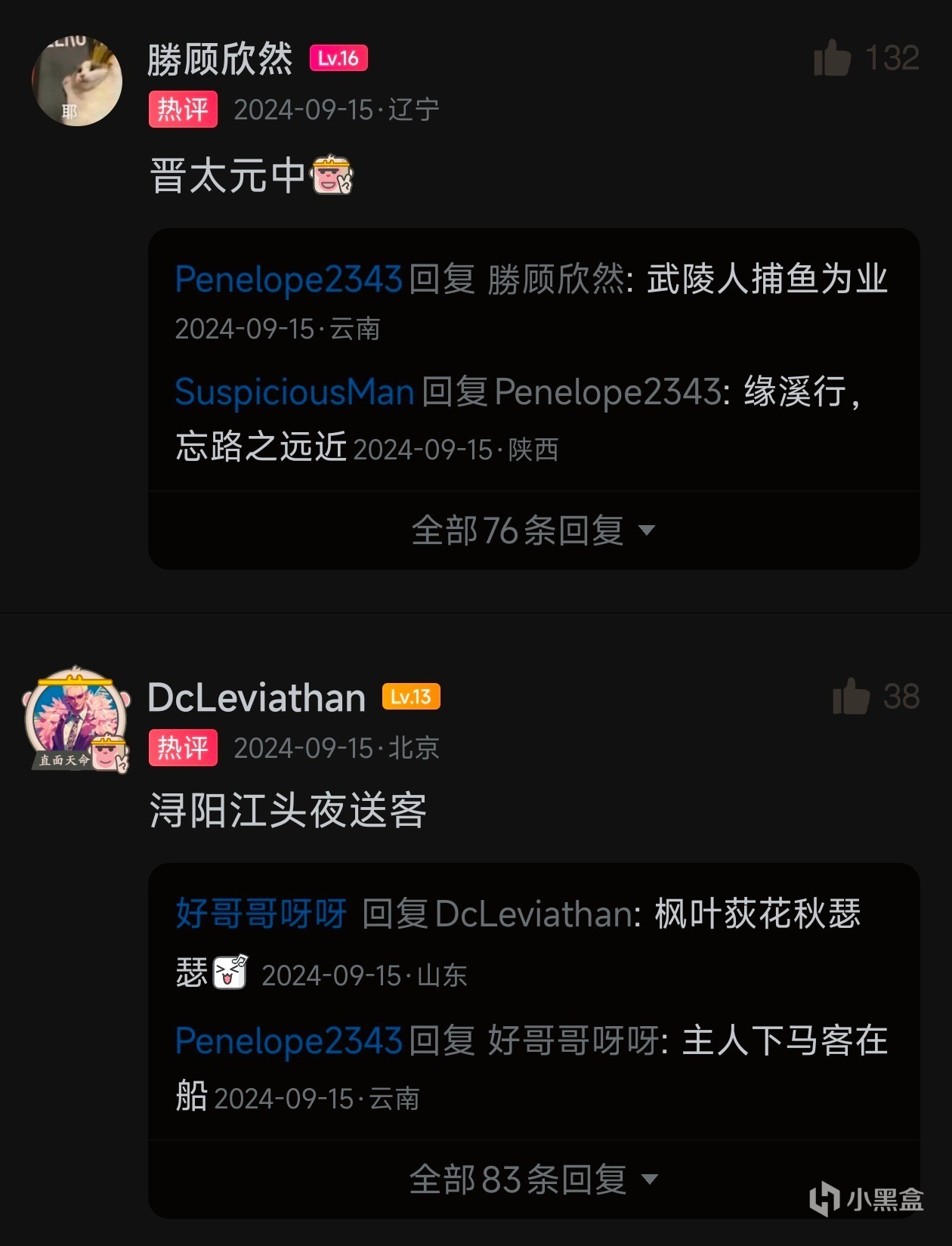This screenshot has width=952, height=1246.
Task: Tap Penelope2343's name in 武陵人捕鱼为业 reply
Action: (288, 280)
